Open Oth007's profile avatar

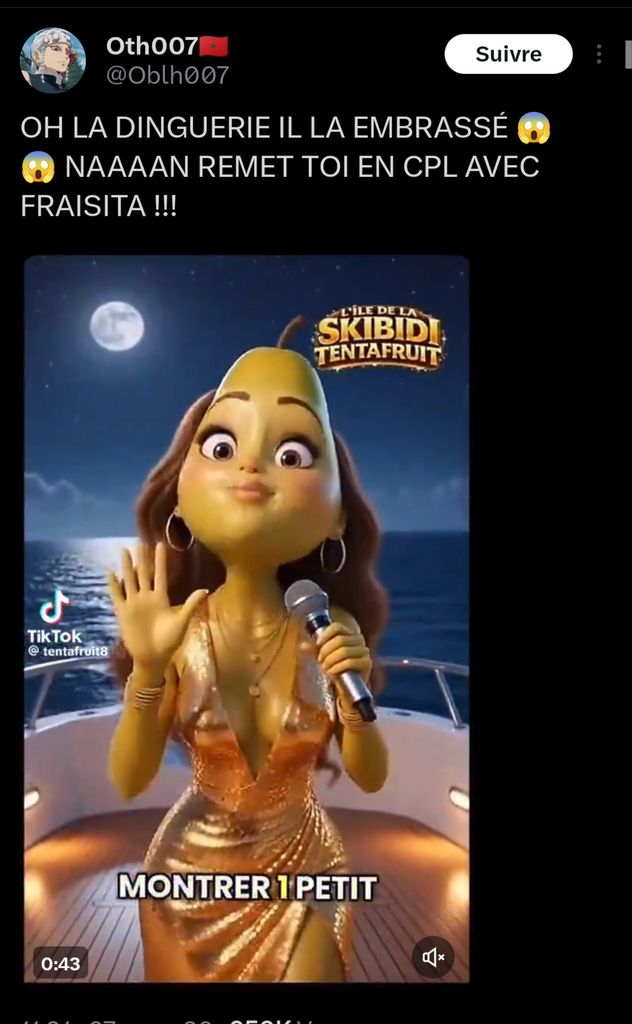(x=52, y=60)
